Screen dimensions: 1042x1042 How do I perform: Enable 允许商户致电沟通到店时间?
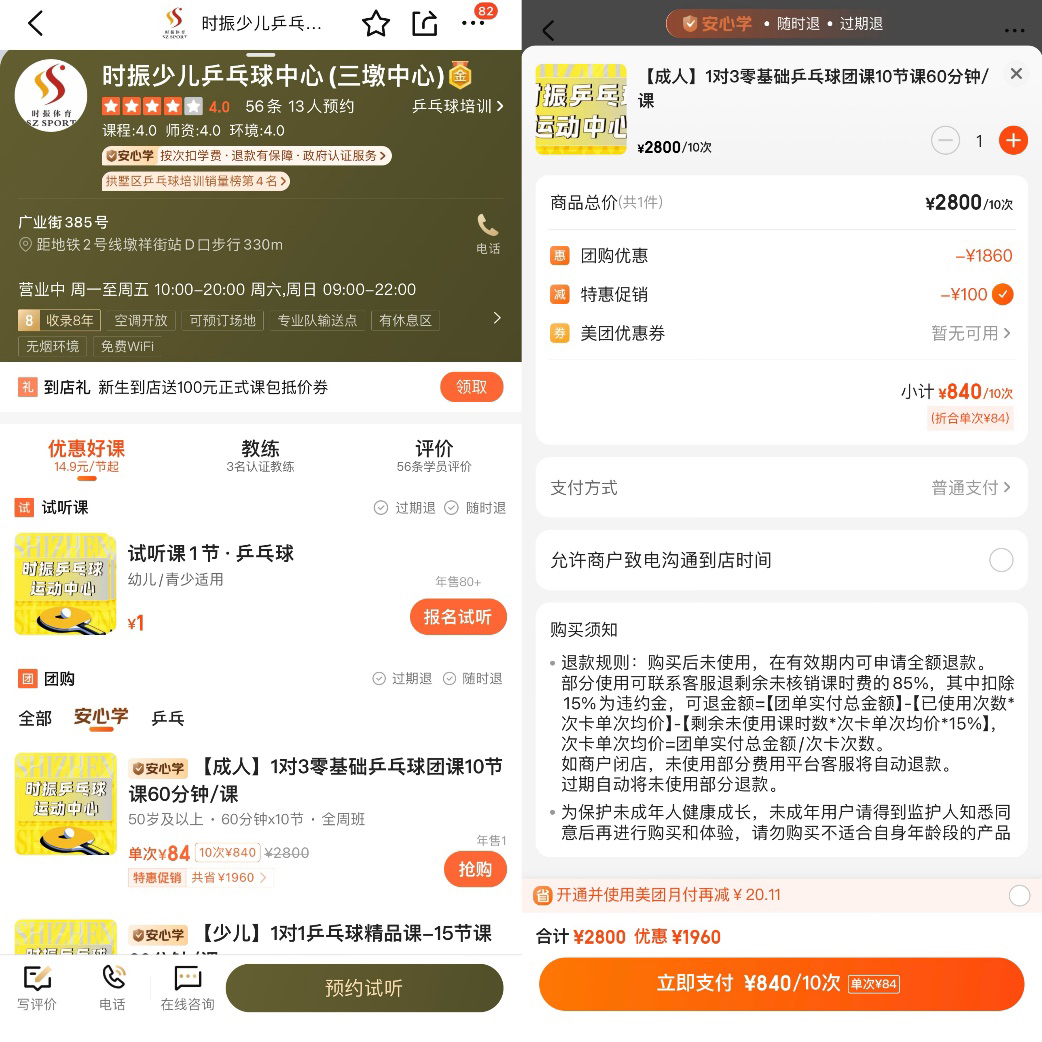click(1001, 560)
